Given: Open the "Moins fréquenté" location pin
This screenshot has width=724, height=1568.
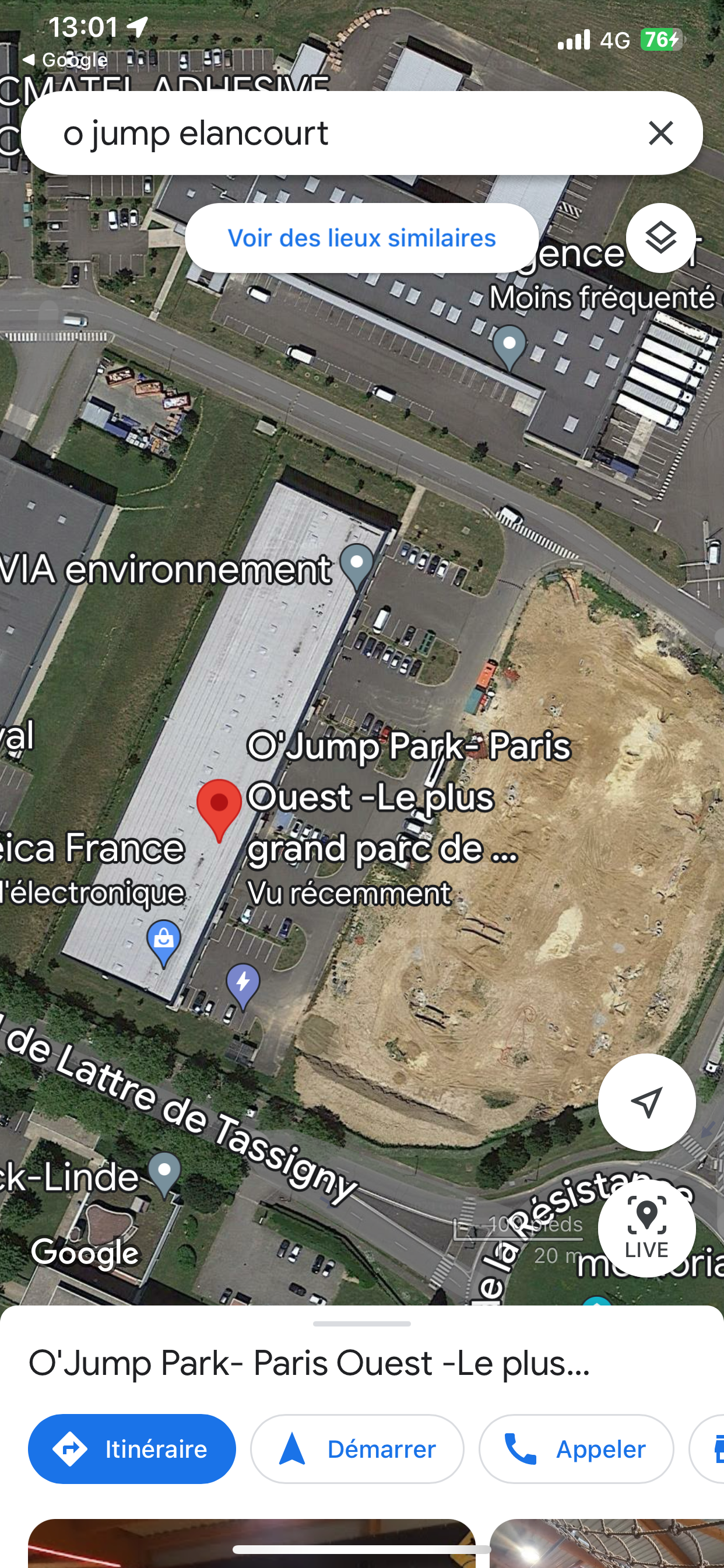Looking at the screenshot, I should click(x=509, y=347).
